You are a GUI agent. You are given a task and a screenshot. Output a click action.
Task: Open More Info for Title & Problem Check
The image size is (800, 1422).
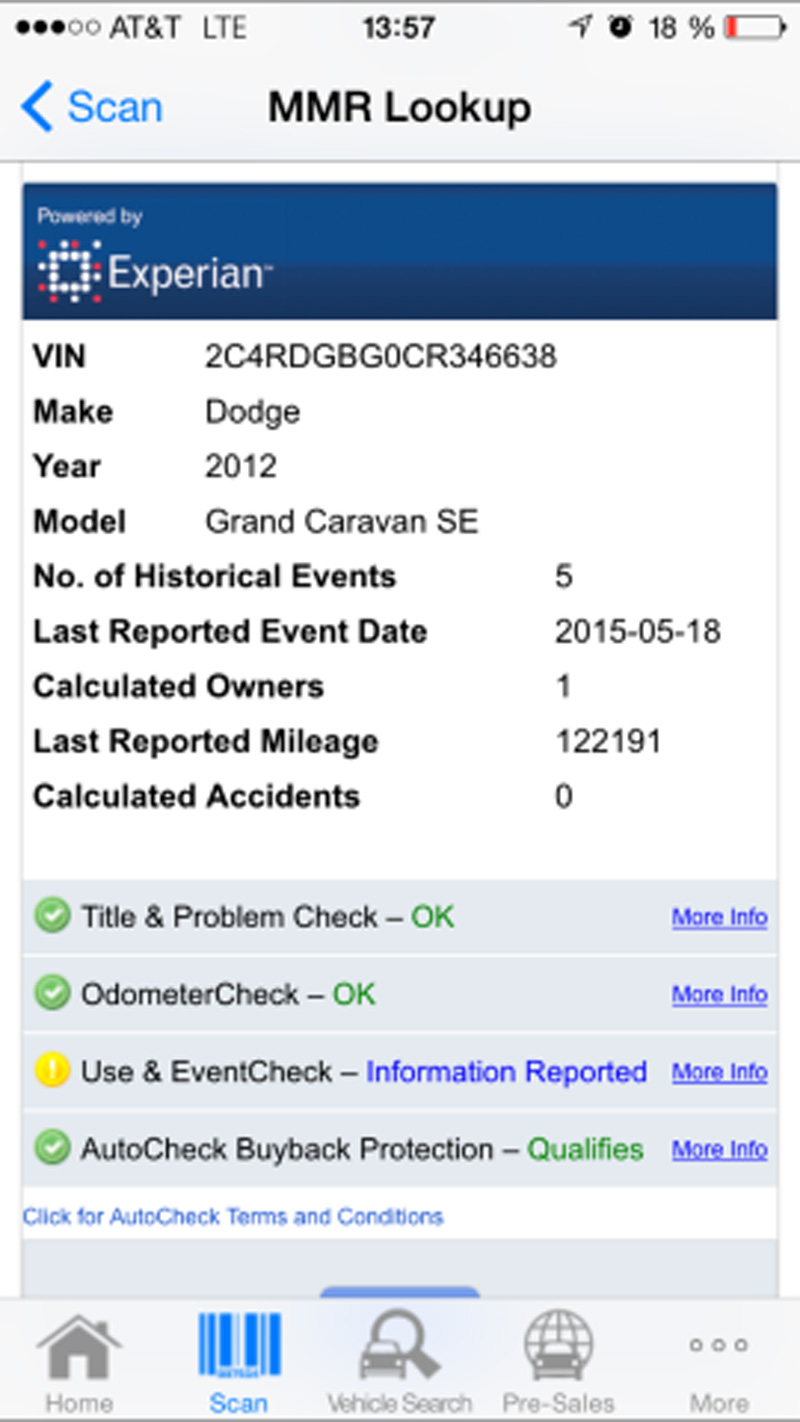[x=719, y=917]
